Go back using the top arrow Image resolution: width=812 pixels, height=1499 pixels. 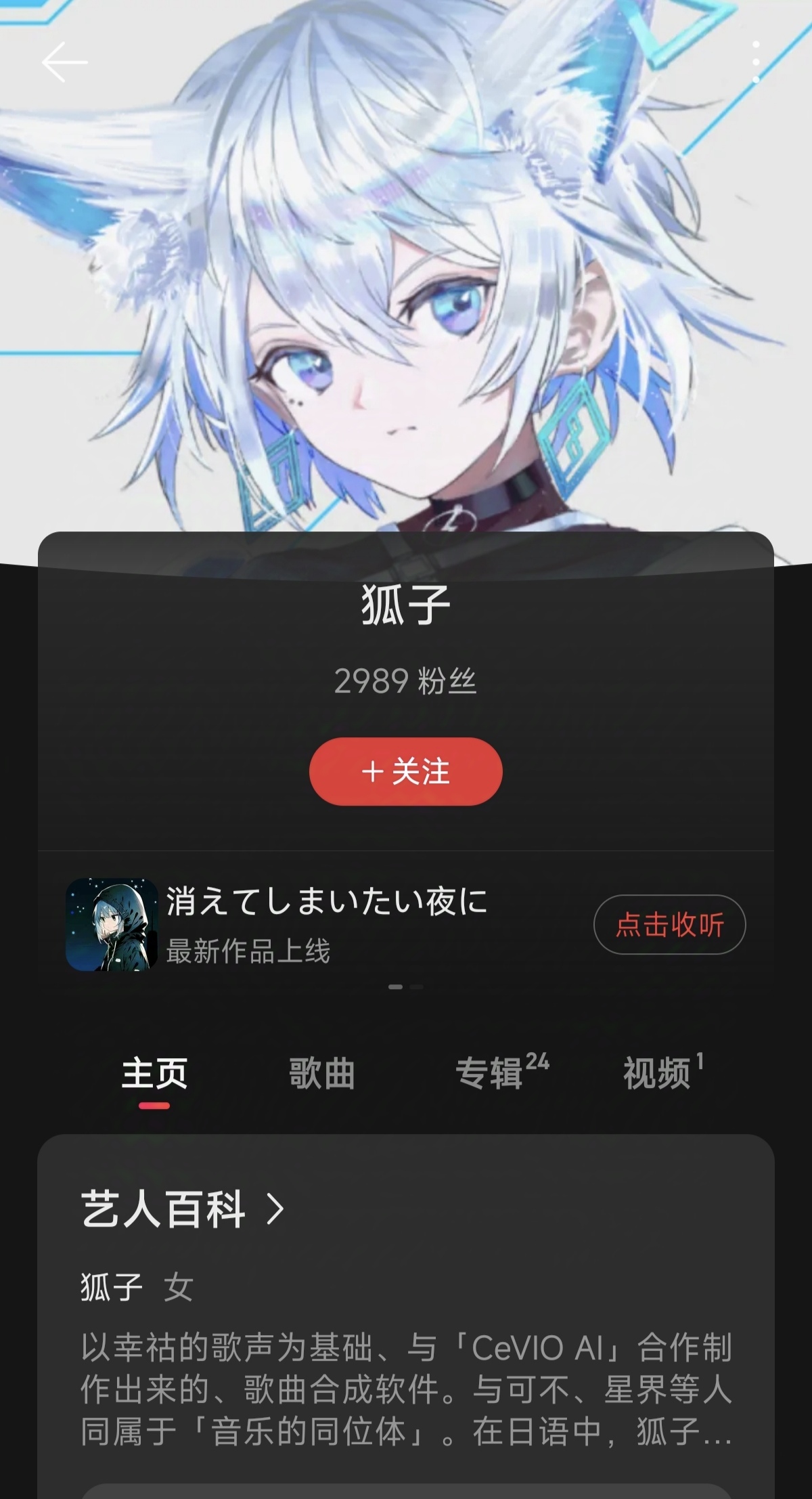(x=64, y=62)
